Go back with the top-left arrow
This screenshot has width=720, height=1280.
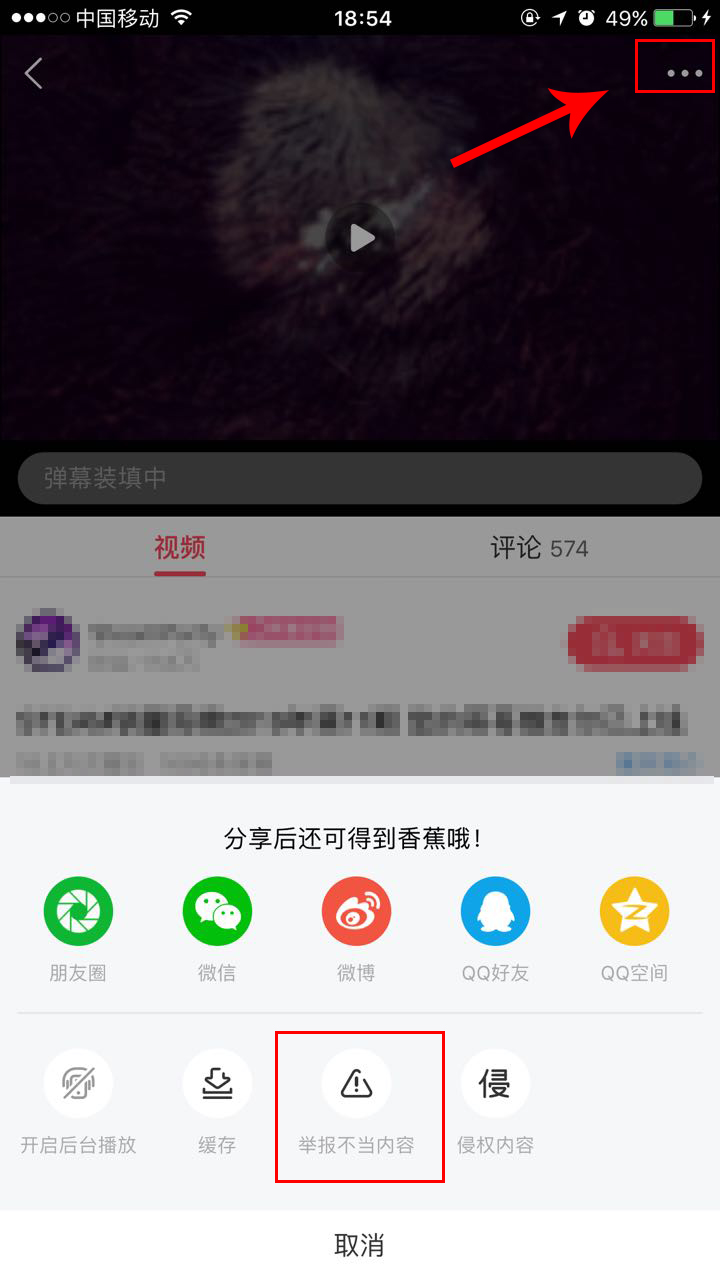click(x=34, y=73)
